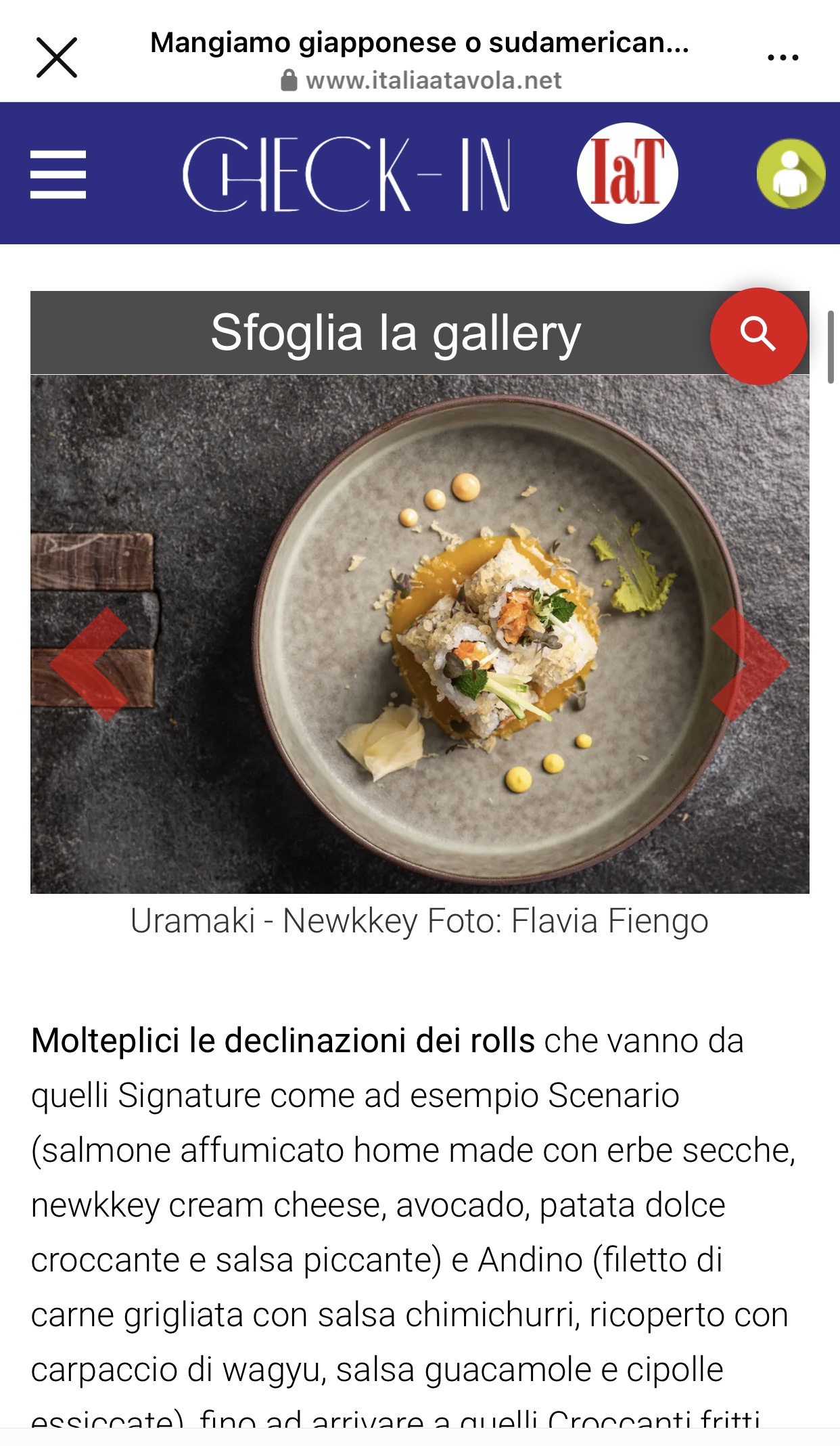Open the Check-In section logo

[347, 175]
